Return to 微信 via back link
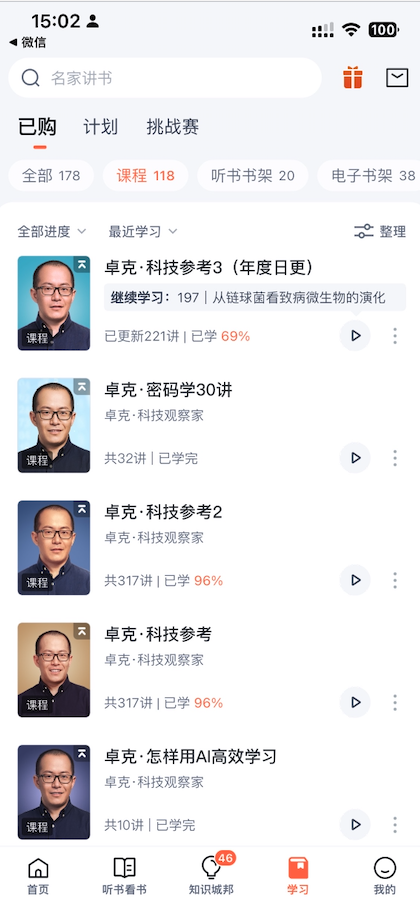Image resolution: width=420 pixels, height=901 pixels. (x=28, y=42)
